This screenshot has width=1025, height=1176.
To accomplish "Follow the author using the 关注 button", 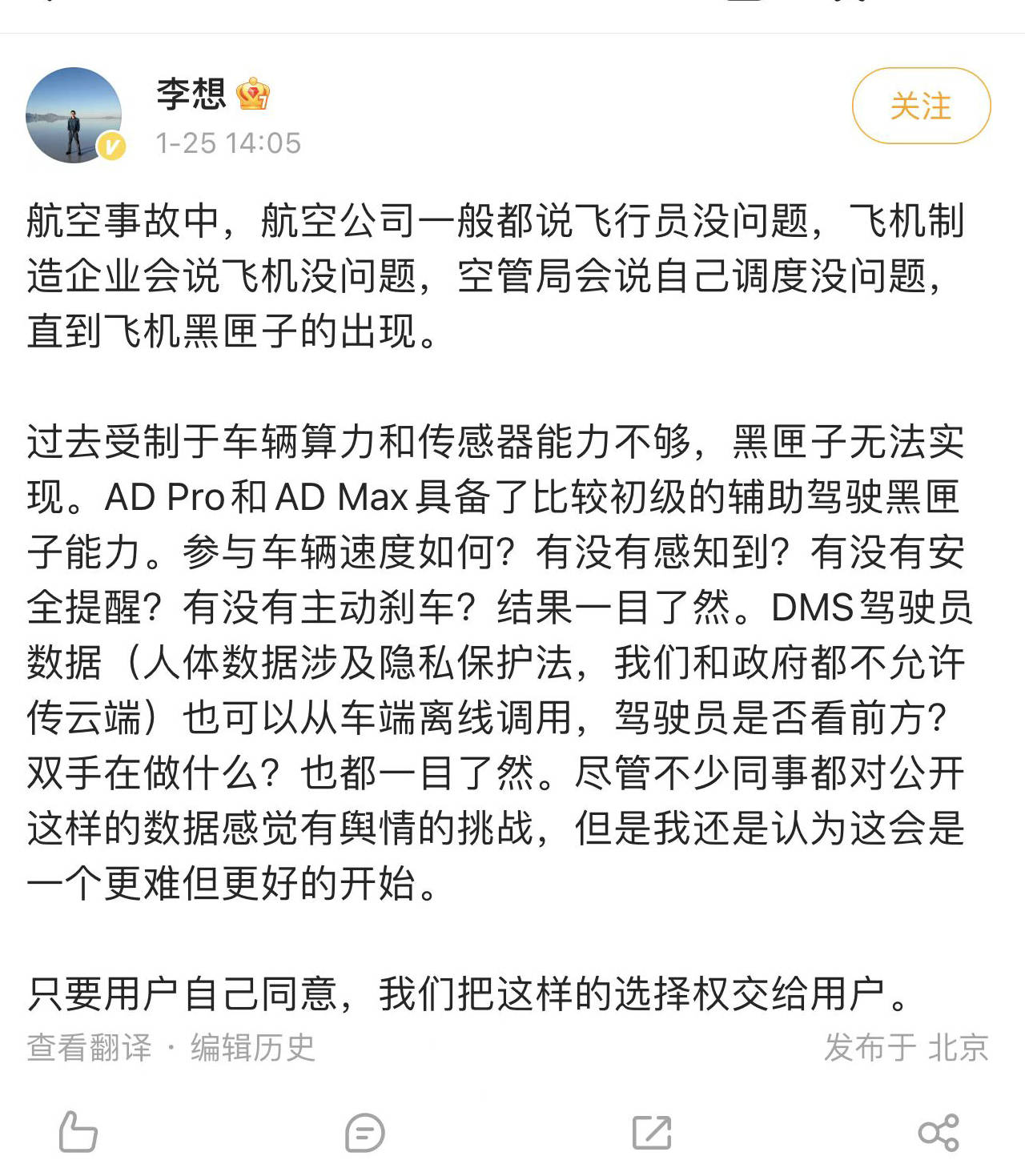I will pos(919,105).
